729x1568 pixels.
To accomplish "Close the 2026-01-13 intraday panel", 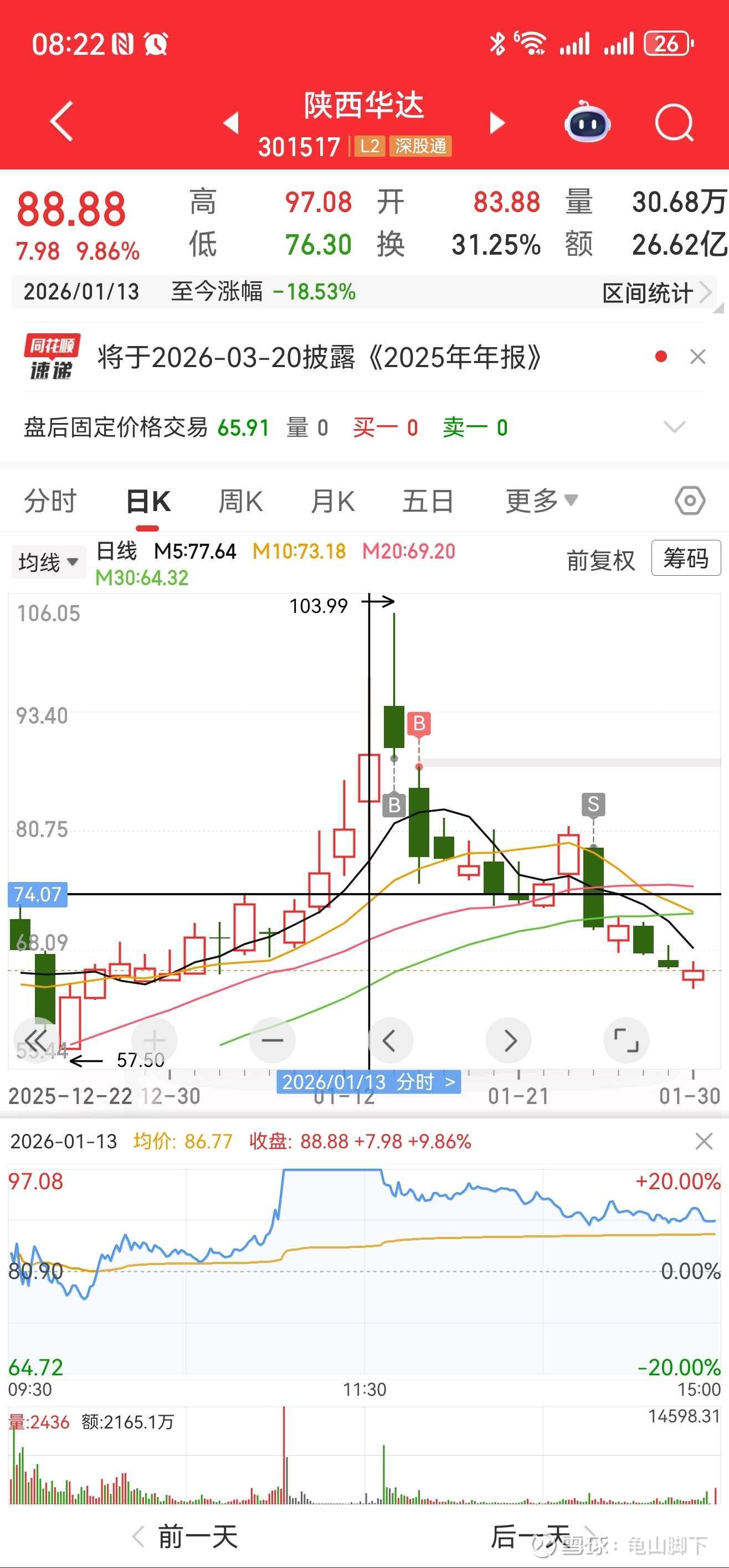I will pyautogui.click(x=704, y=1141).
